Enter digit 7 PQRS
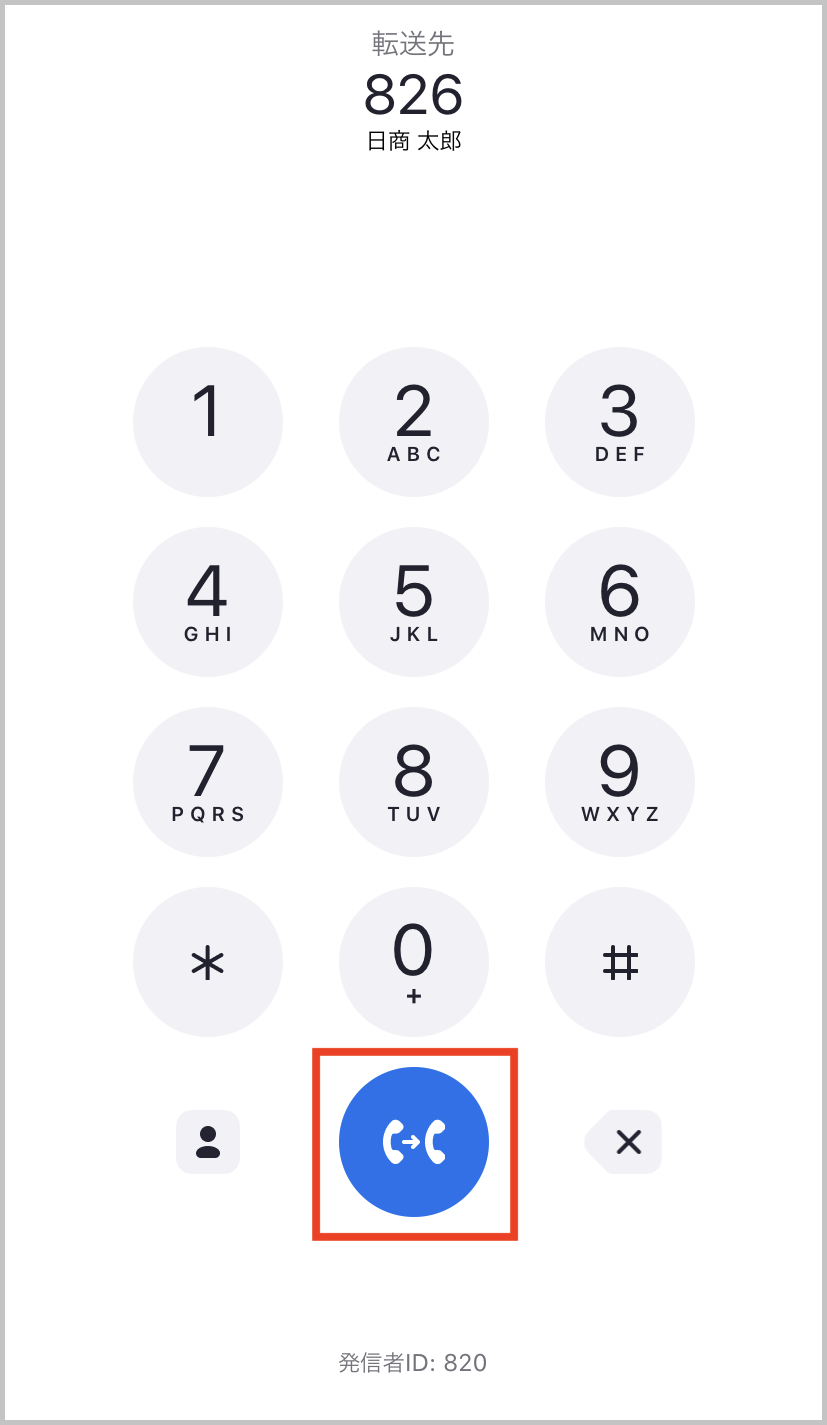827x1425 pixels. (x=208, y=782)
